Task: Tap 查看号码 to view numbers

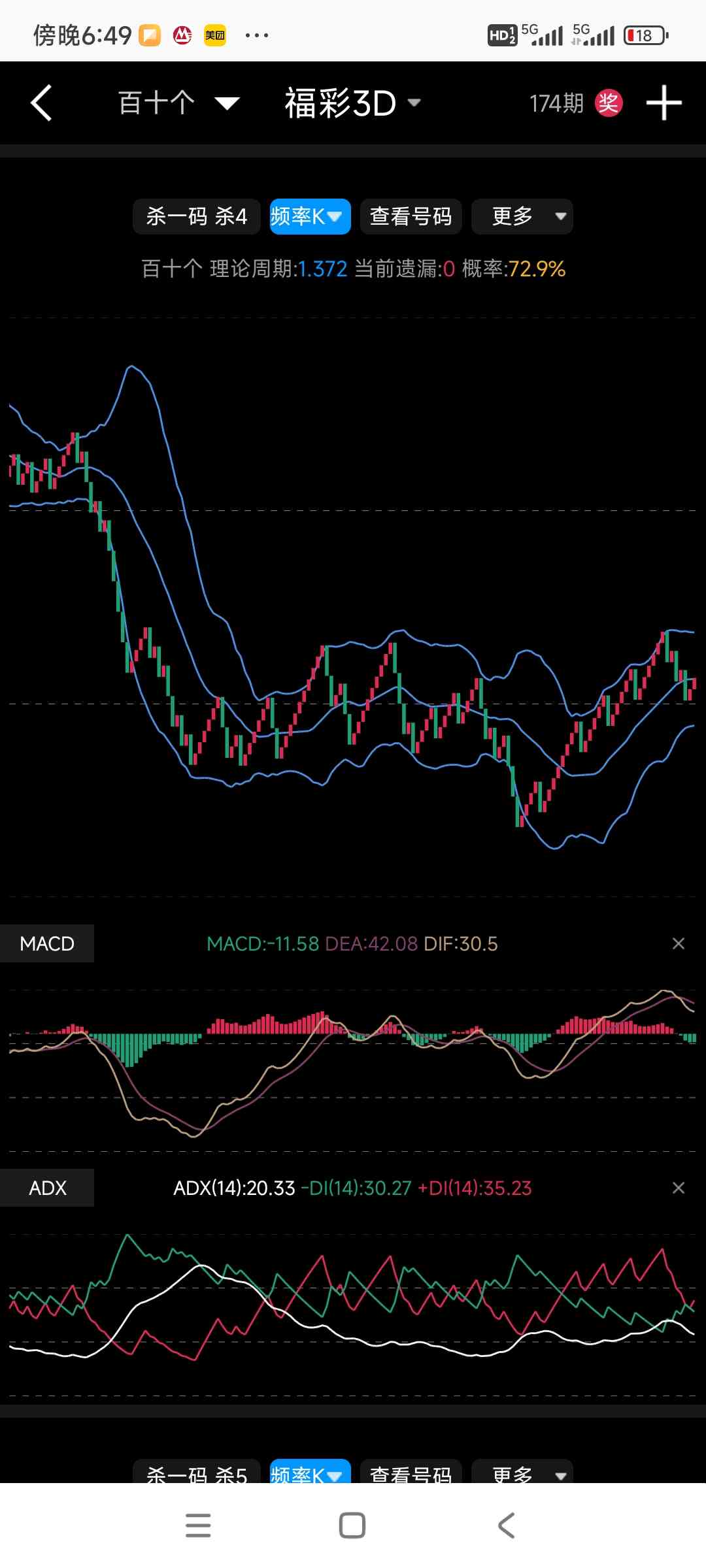Action: pyautogui.click(x=411, y=216)
